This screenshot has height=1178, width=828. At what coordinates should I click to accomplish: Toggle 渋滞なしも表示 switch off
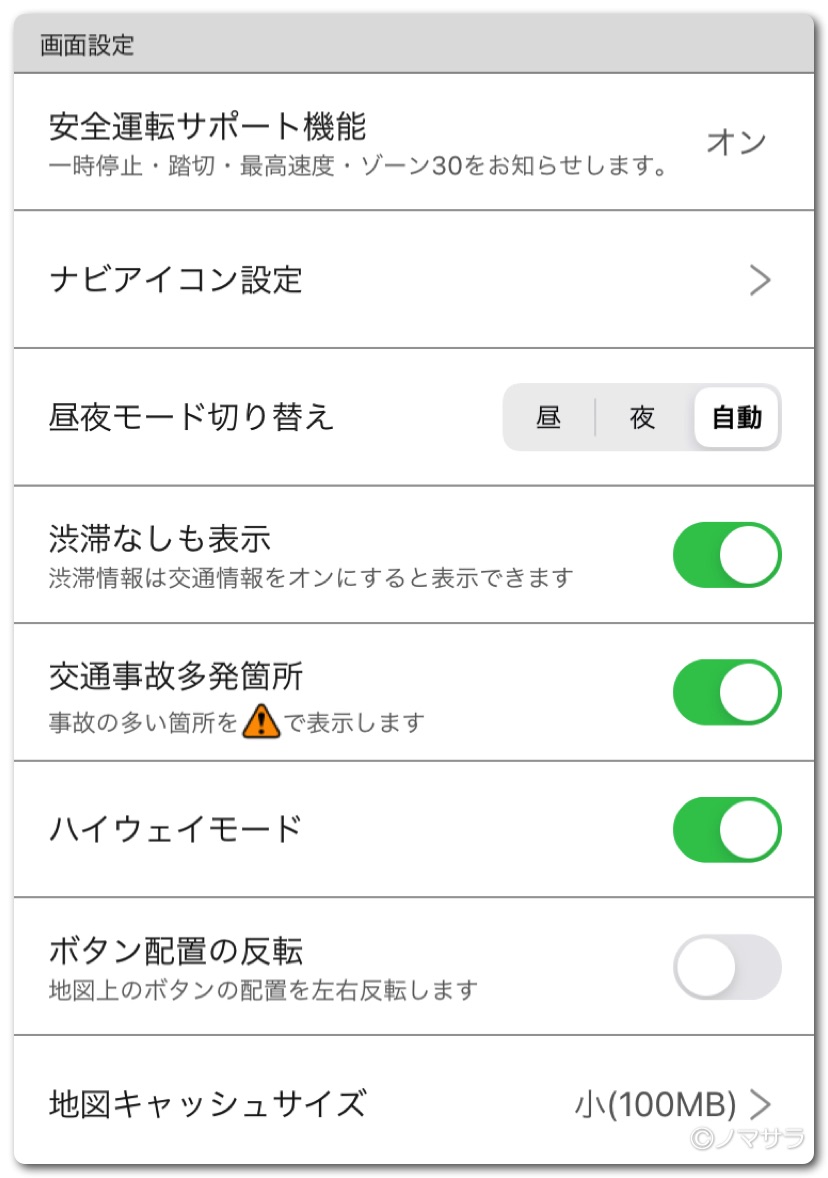(x=726, y=555)
